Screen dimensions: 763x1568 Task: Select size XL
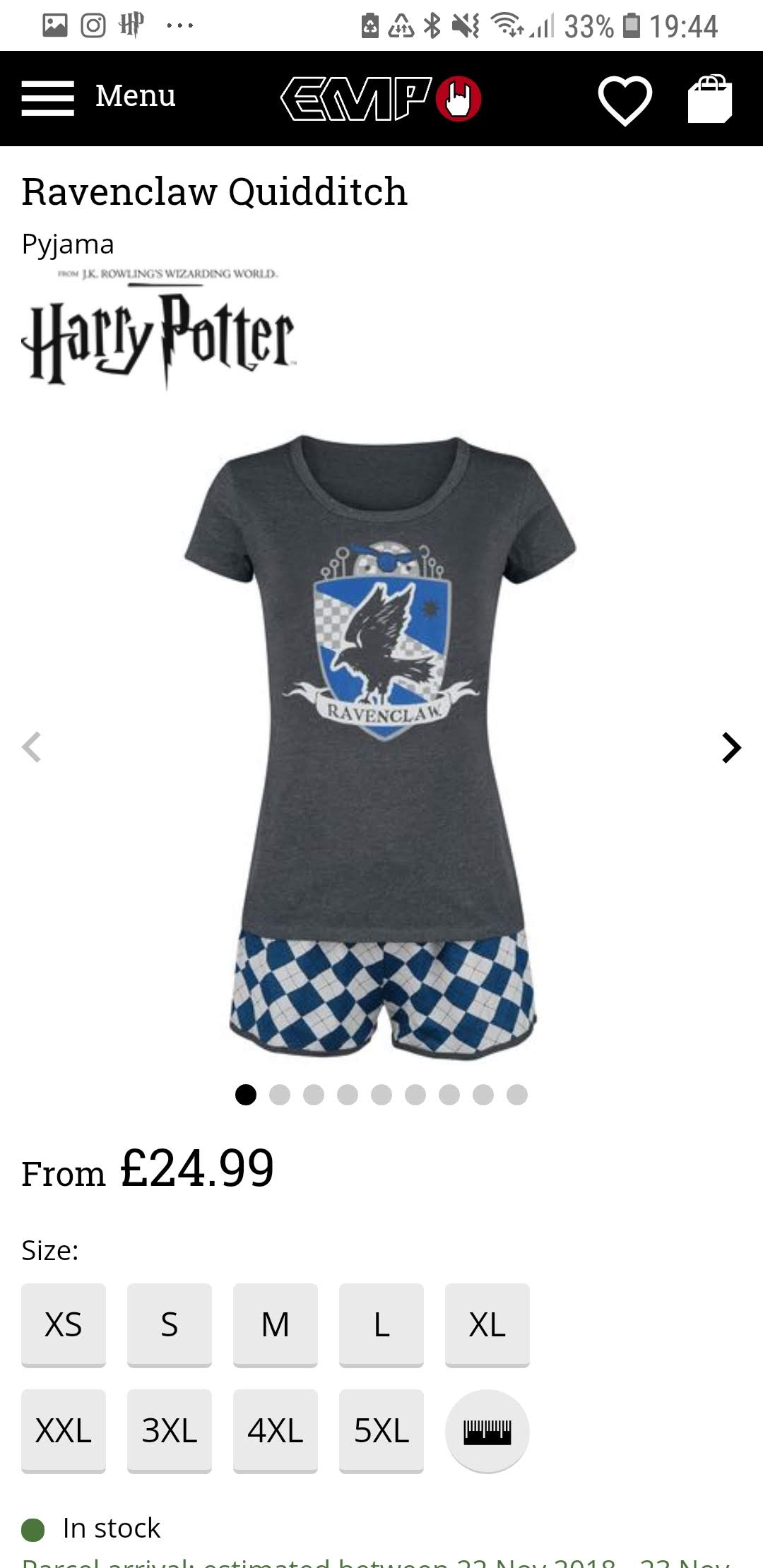pyautogui.click(x=487, y=1325)
